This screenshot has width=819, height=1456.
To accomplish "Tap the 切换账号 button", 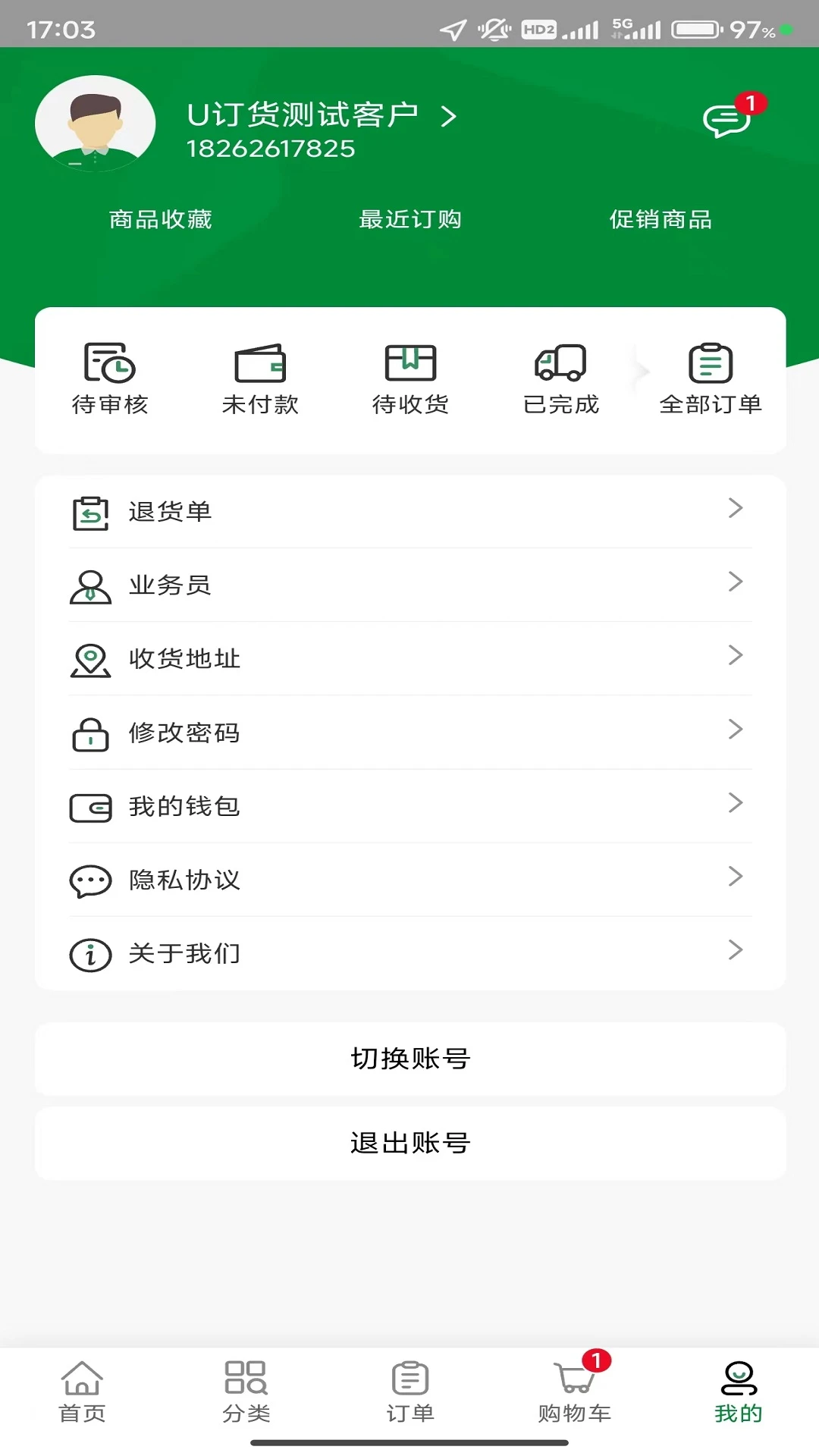I will [x=410, y=1059].
